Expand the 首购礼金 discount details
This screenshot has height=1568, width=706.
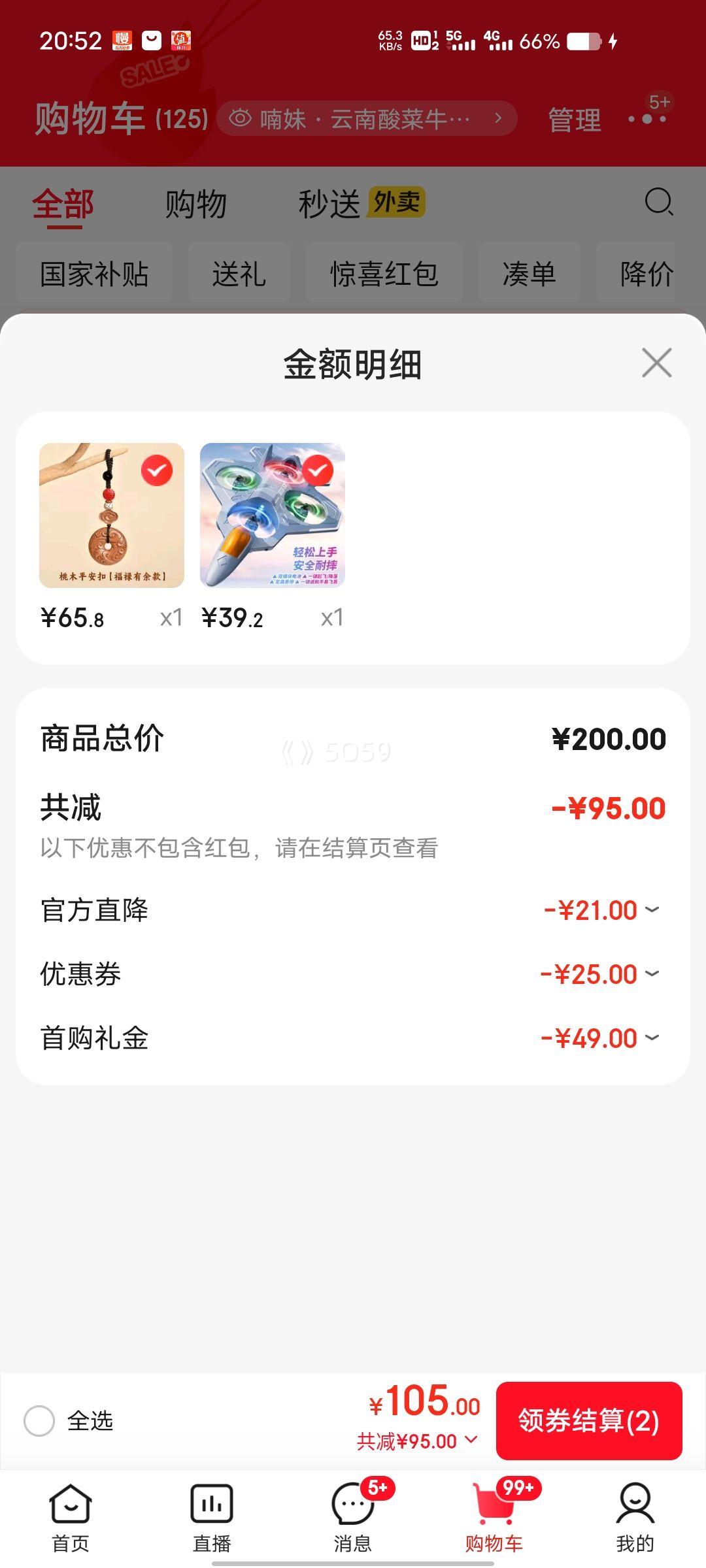(x=651, y=1037)
